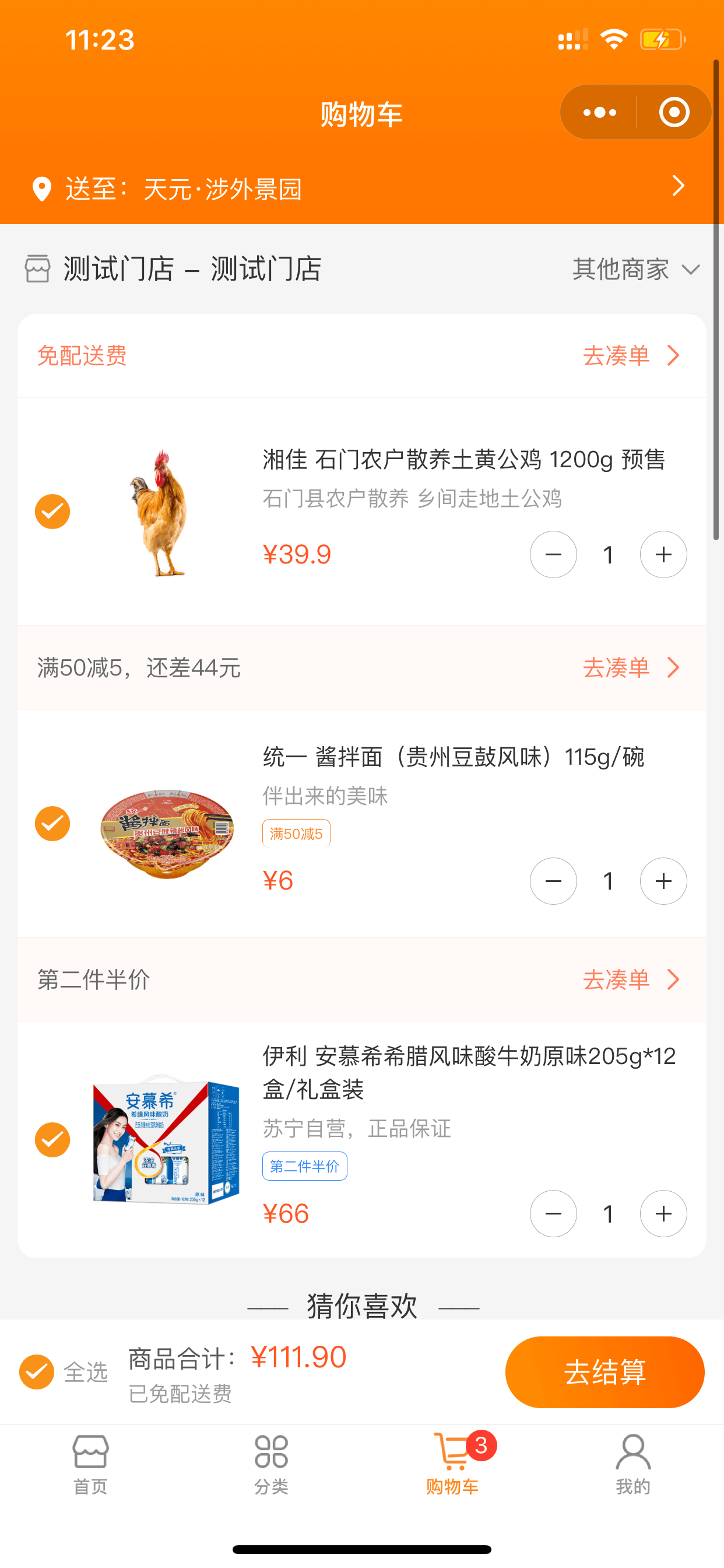Deselect the 统一 酱拌面 item
The image size is (724, 1568).
[x=52, y=824]
